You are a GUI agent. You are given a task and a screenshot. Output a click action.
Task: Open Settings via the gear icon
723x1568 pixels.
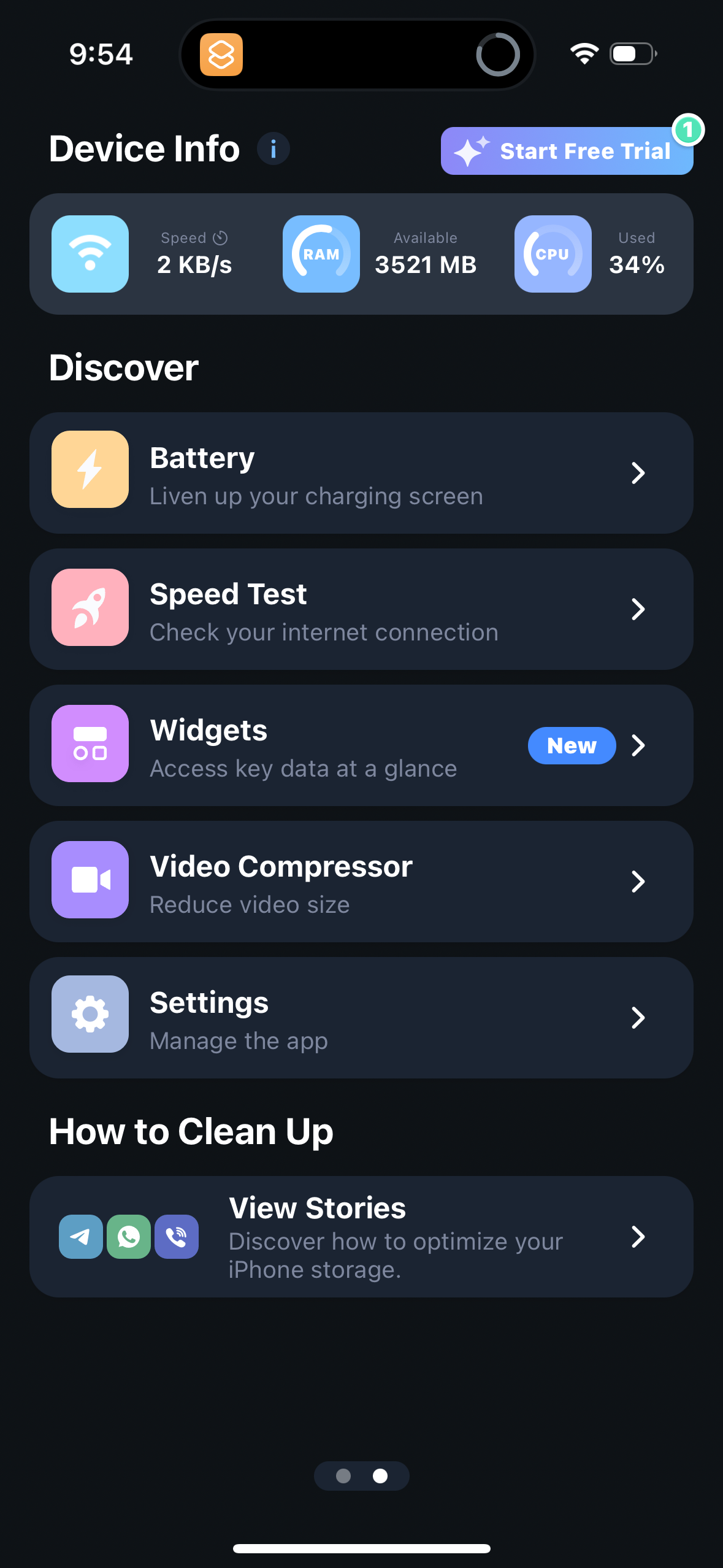pos(90,1015)
